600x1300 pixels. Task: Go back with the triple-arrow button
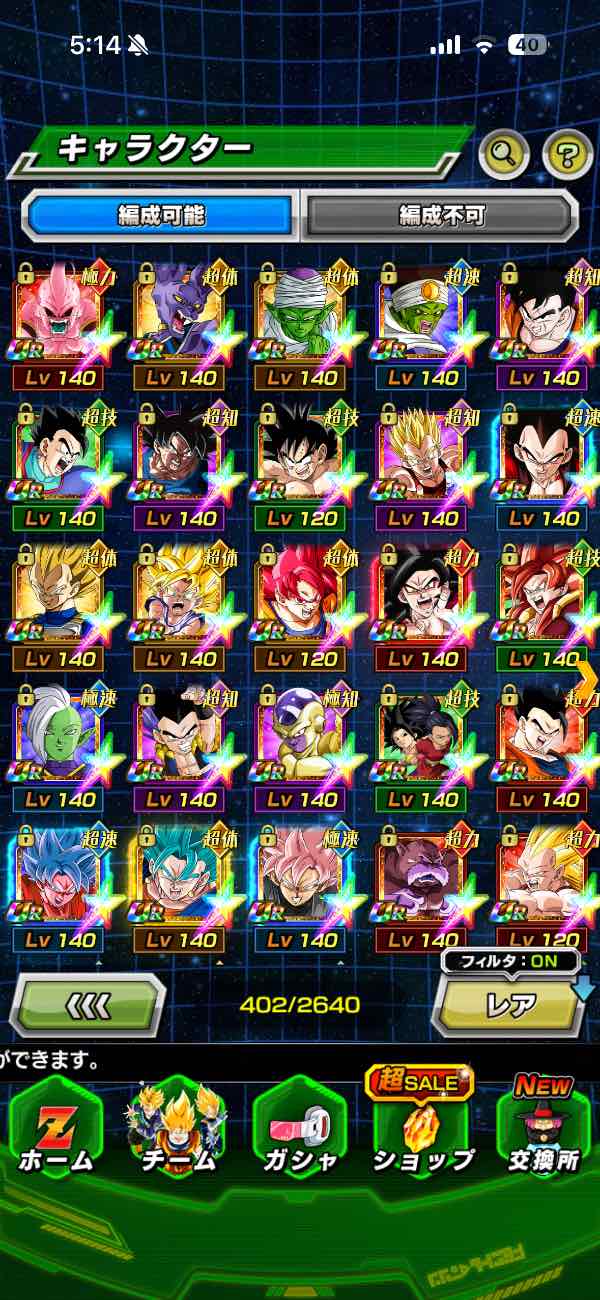pyautogui.click(x=88, y=1004)
